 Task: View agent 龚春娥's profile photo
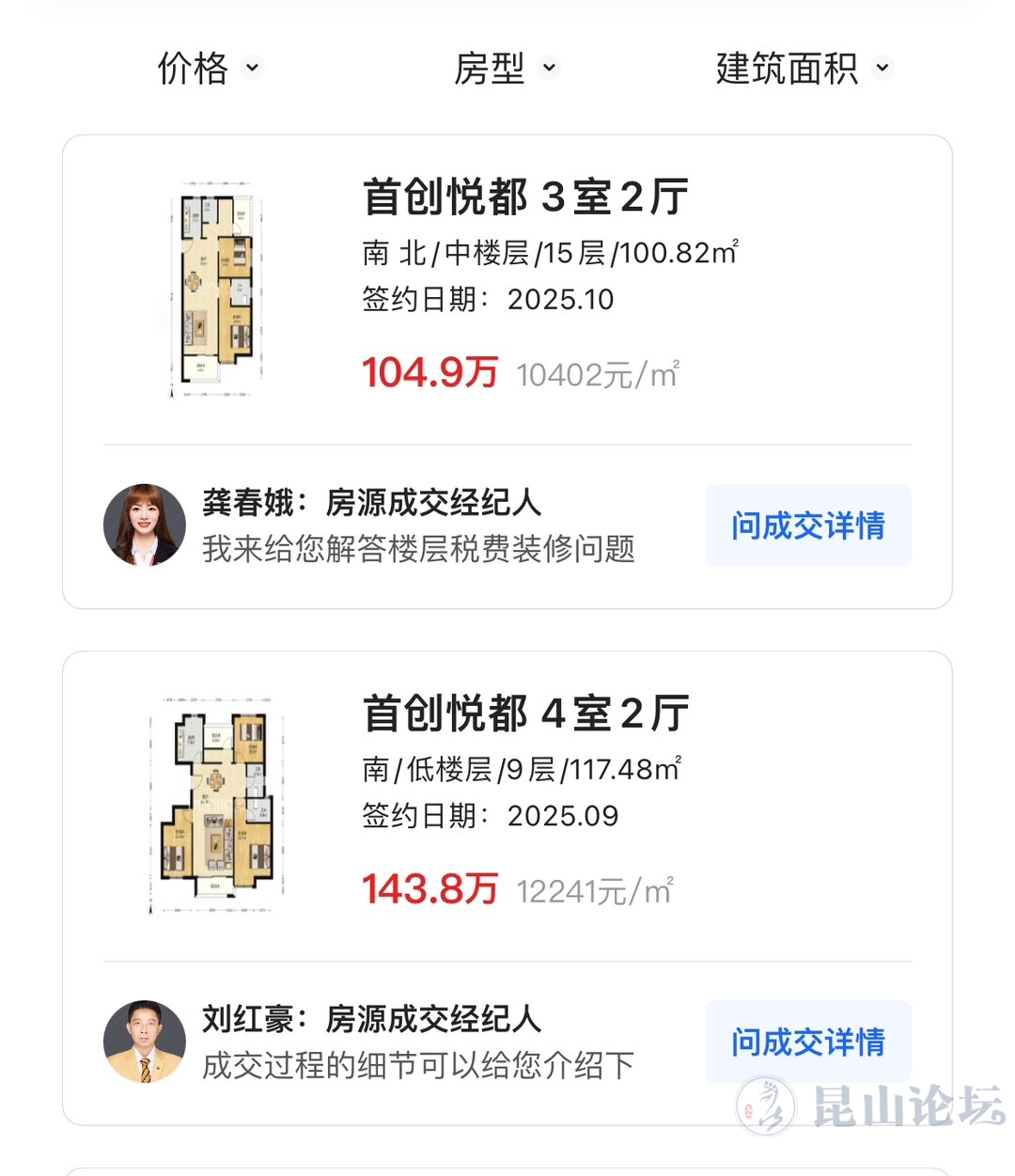(145, 525)
